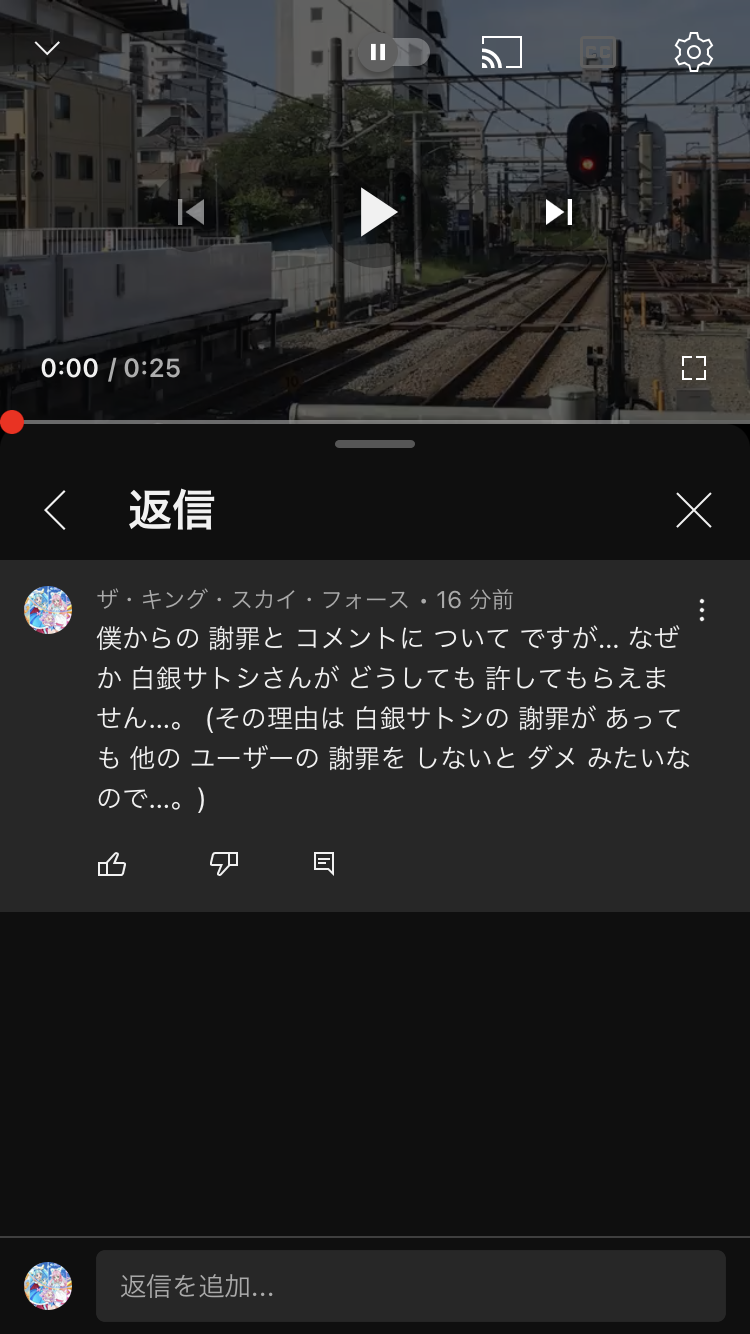Viewport: 750px width, 1334px height.
Task: Open video settings gear
Action: [693, 52]
